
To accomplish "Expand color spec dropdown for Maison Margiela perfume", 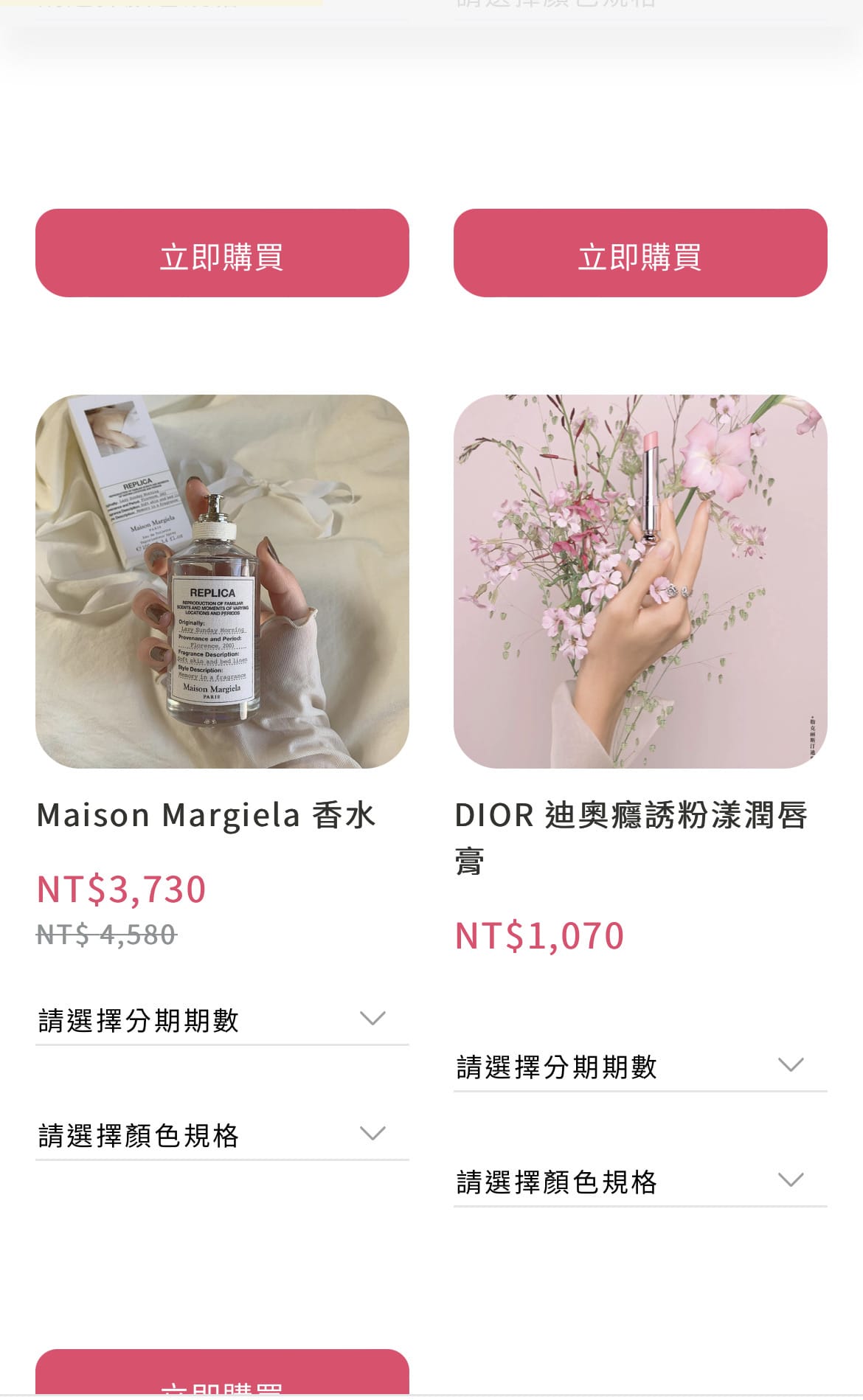I will pyautogui.click(x=222, y=1135).
